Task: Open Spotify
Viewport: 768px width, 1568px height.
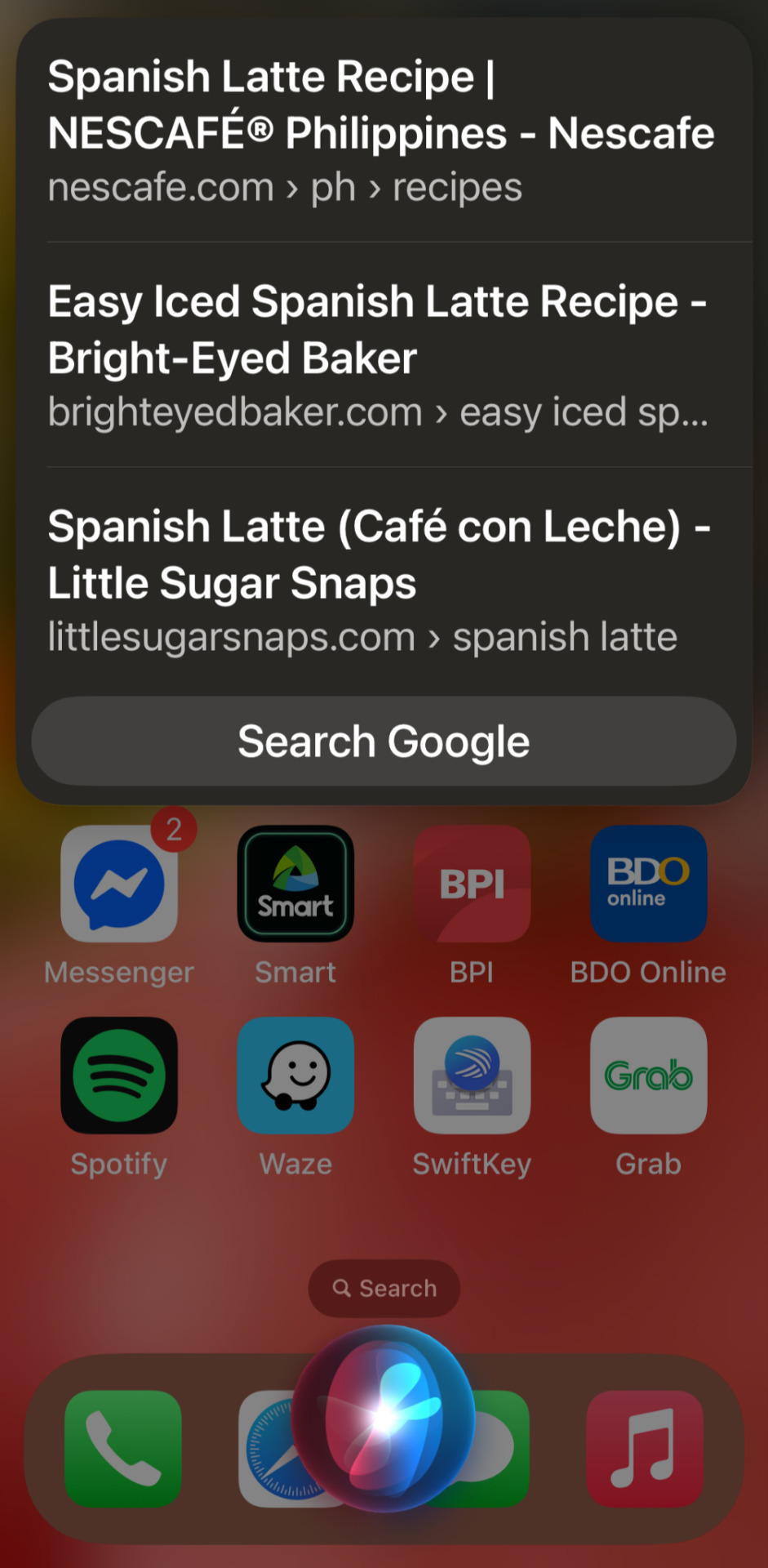Action: pos(119,1076)
